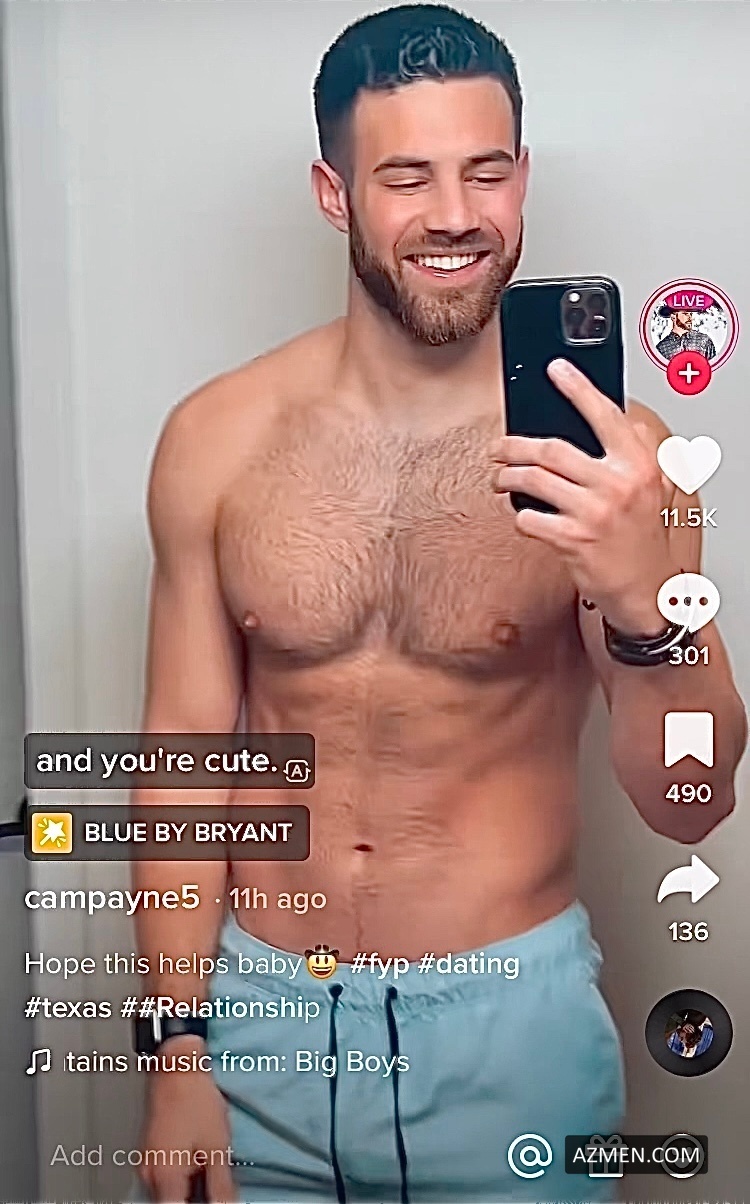The height and width of the screenshot is (1204, 750).
Task: Open the #dating hashtag
Action: tap(472, 964)
